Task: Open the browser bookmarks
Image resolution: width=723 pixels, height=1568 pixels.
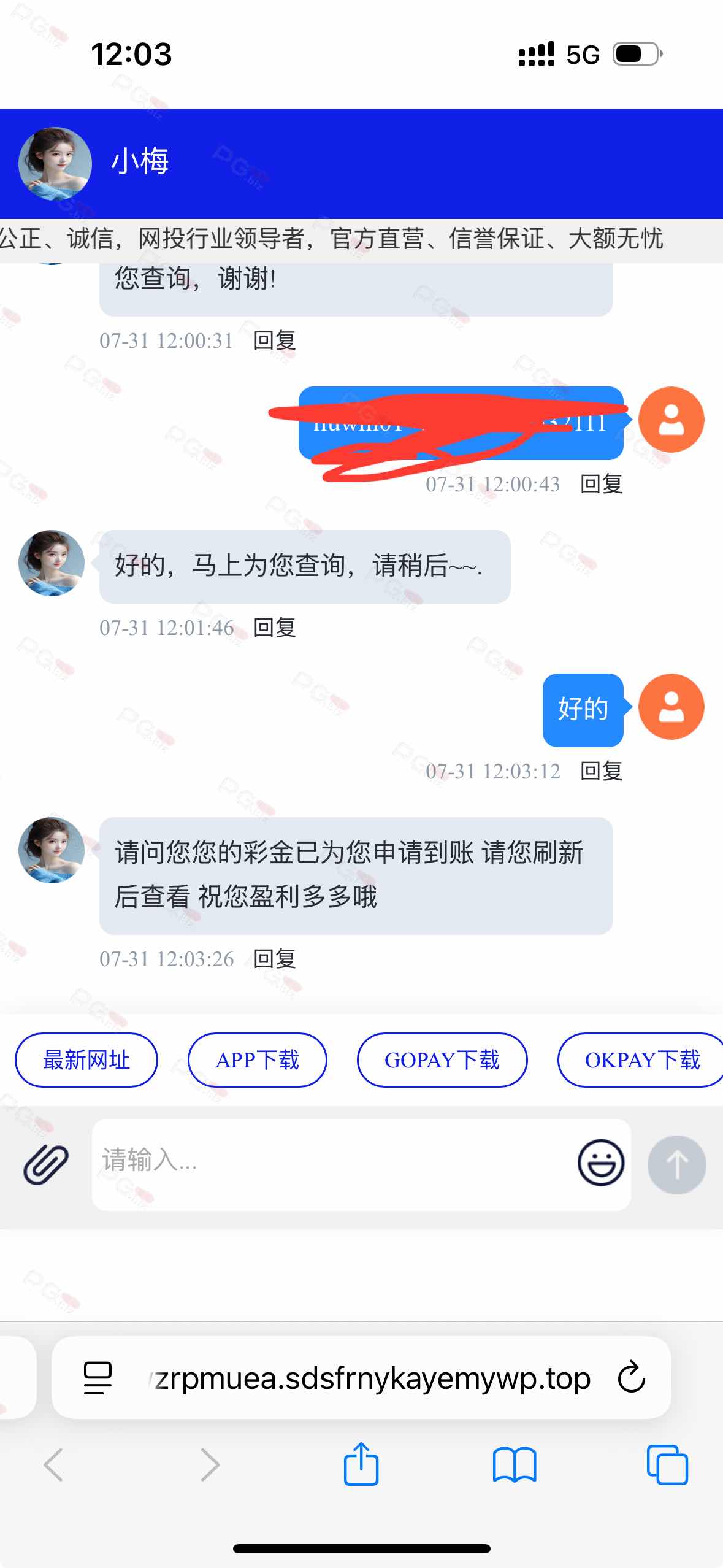Action: 515,1464
